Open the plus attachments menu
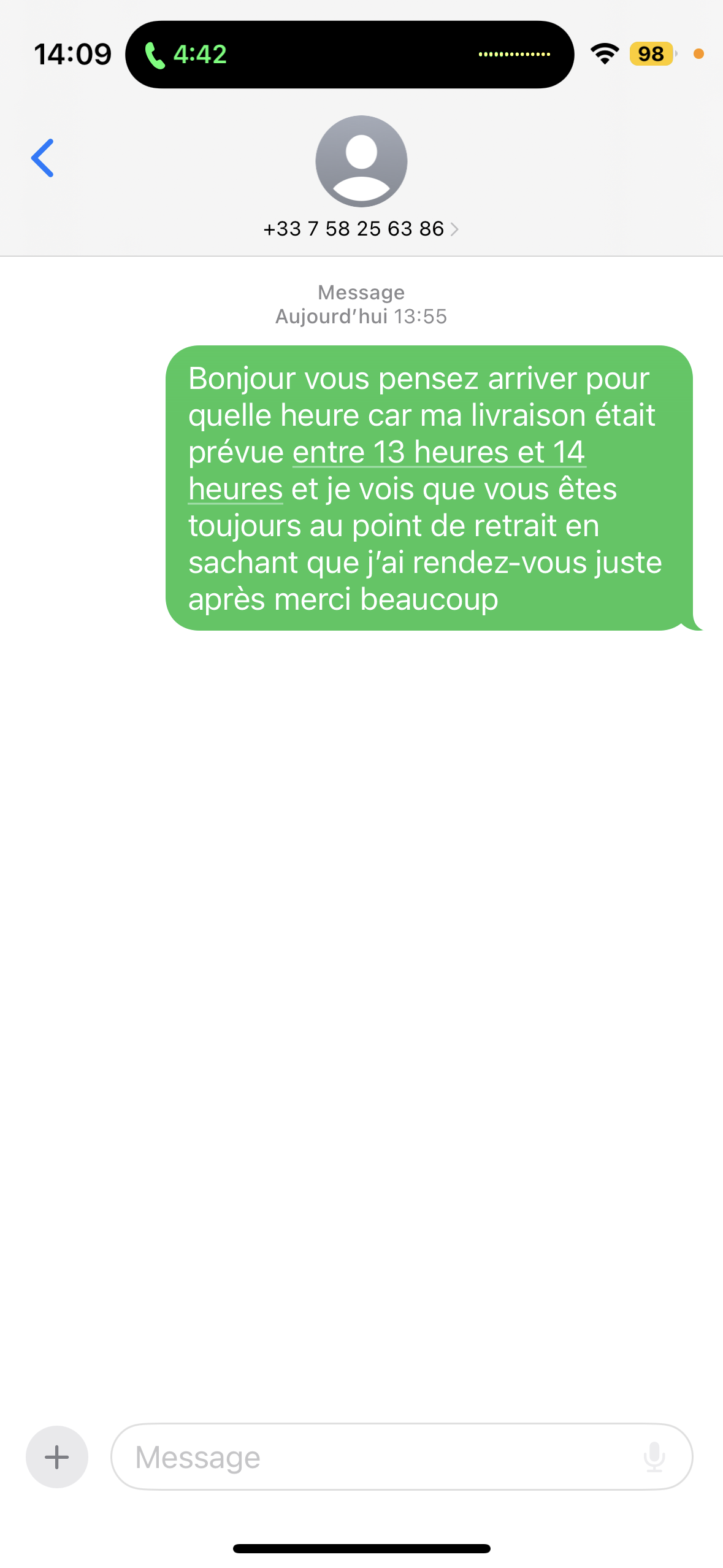This screenshot has width=723, height=1568. [57, 1456]
